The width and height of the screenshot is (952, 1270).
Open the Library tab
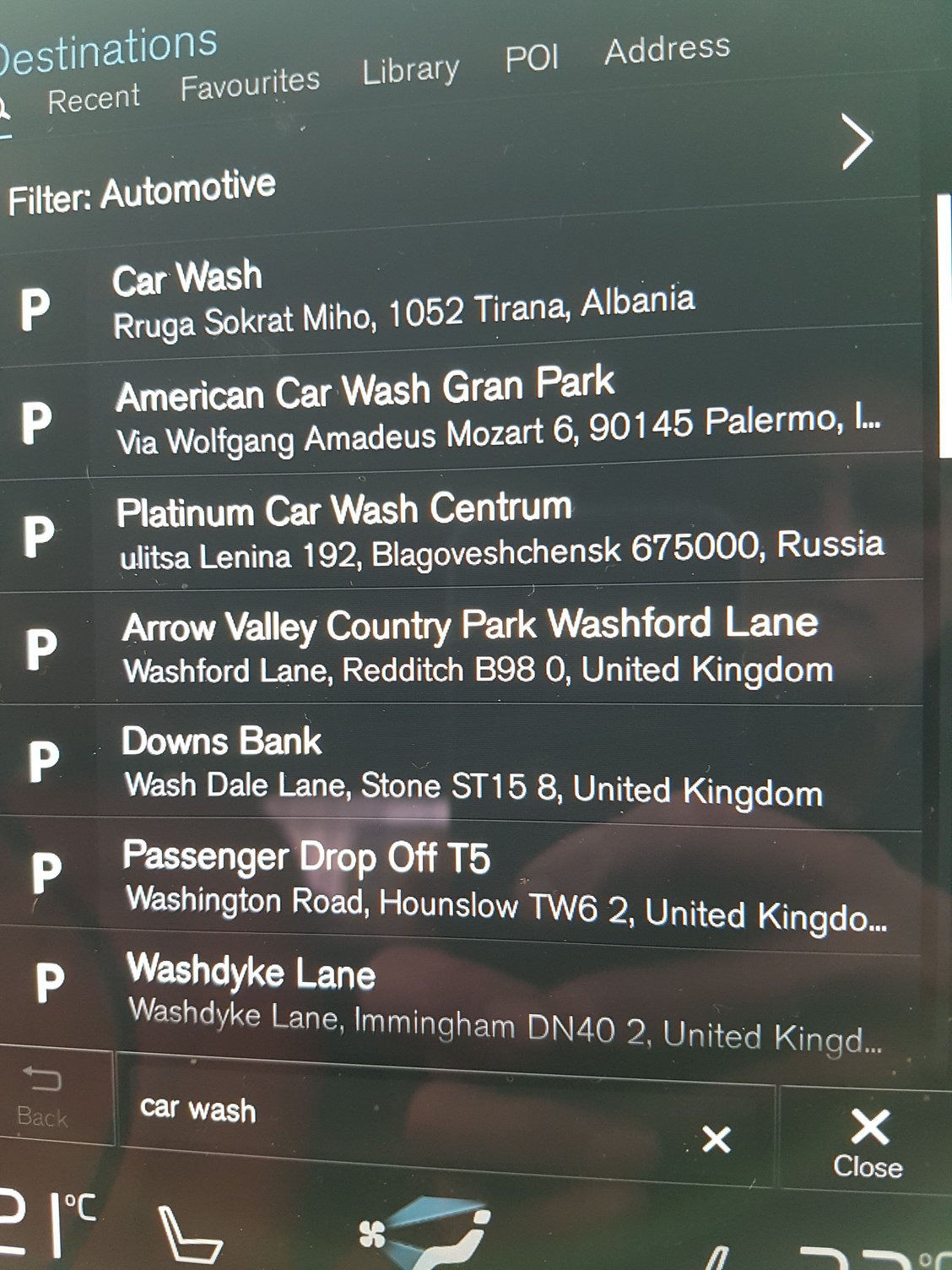pos(411,70)
